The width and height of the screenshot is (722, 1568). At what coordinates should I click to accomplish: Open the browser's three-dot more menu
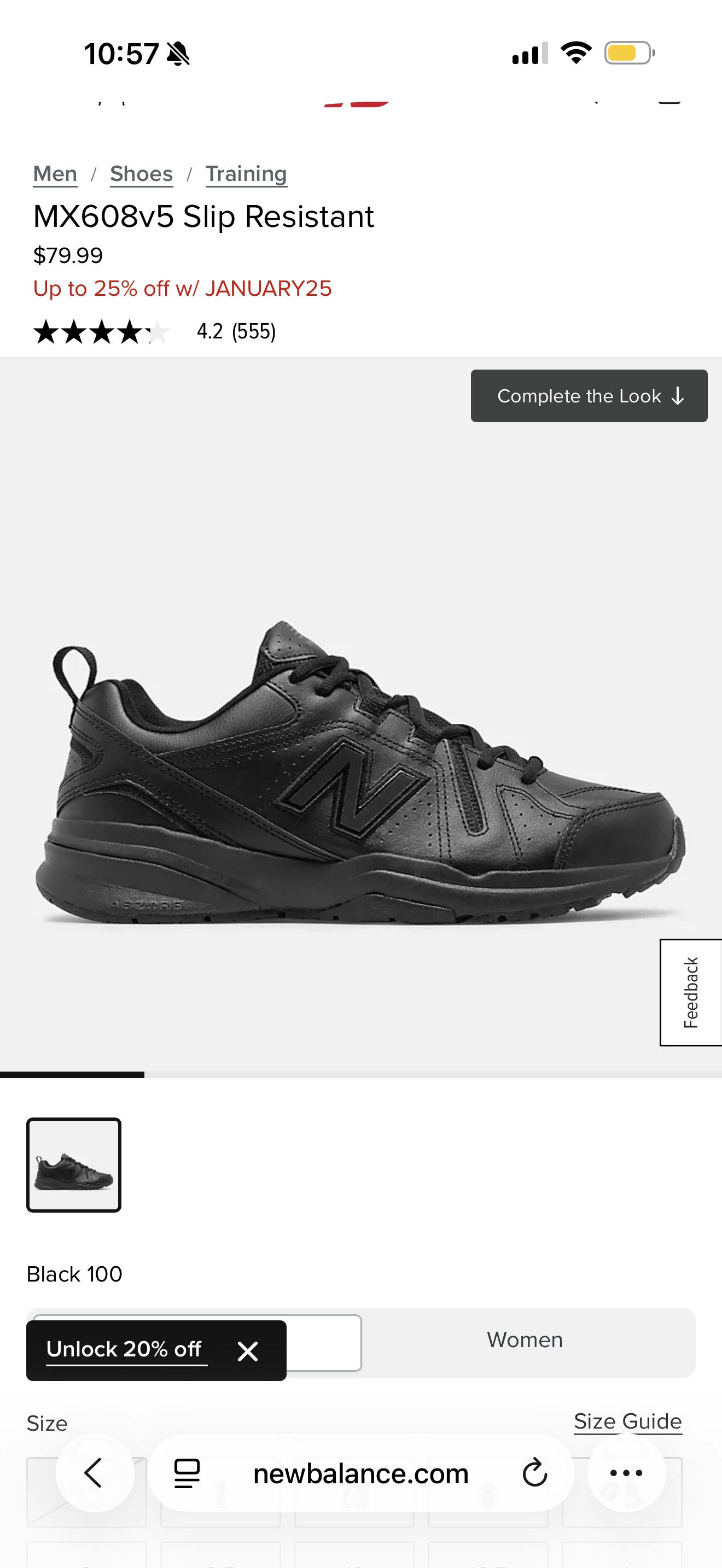626,1473
